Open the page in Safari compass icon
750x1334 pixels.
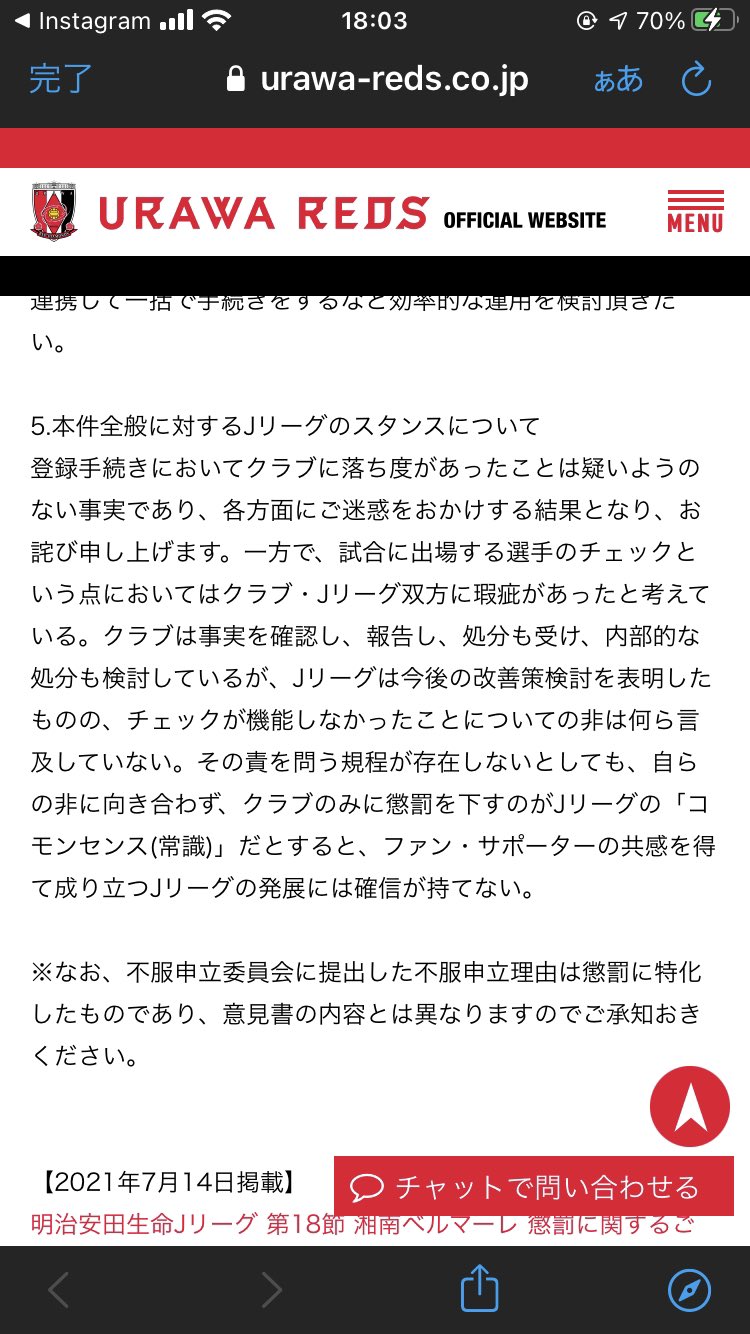pyautogui.click(x=689, y=1290)
